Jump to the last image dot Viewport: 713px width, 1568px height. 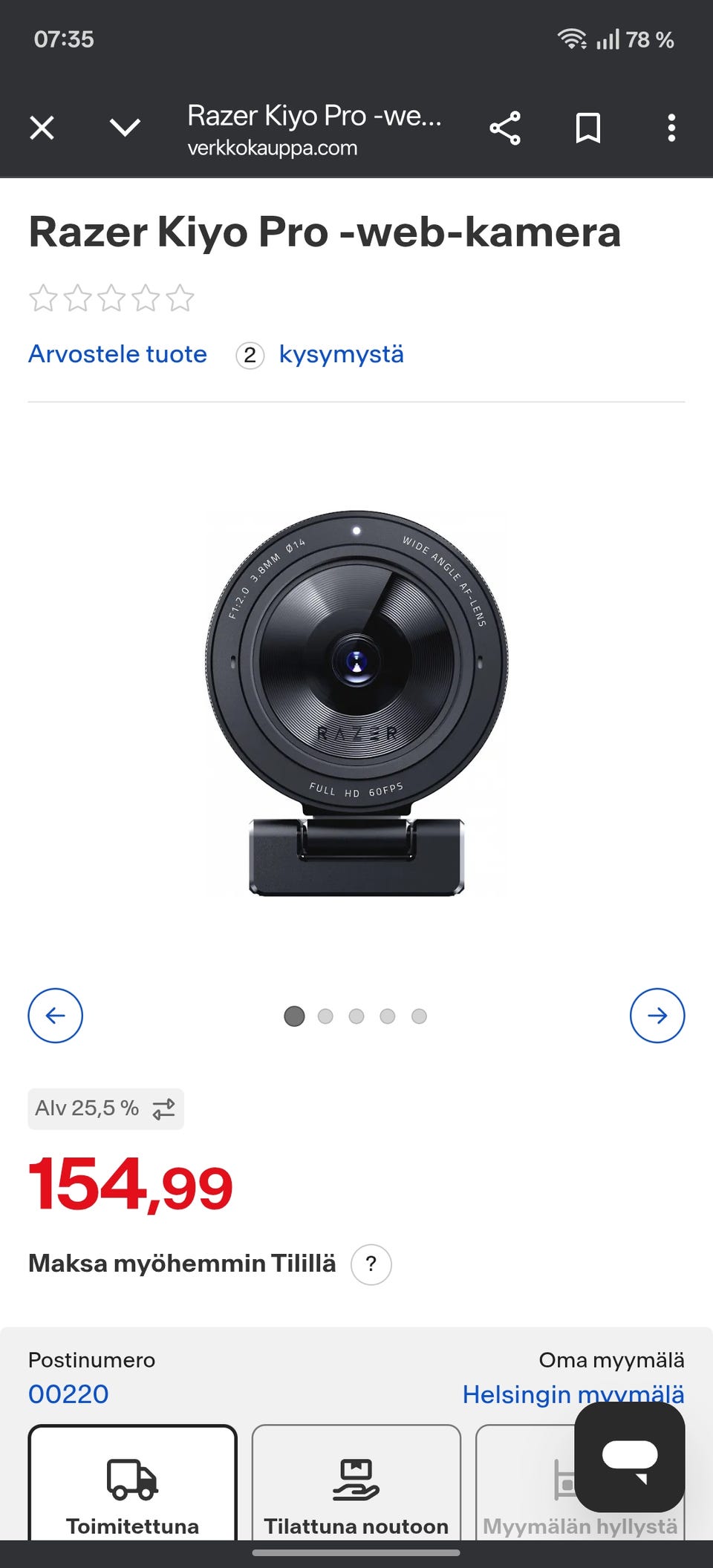click(419, 1016)
